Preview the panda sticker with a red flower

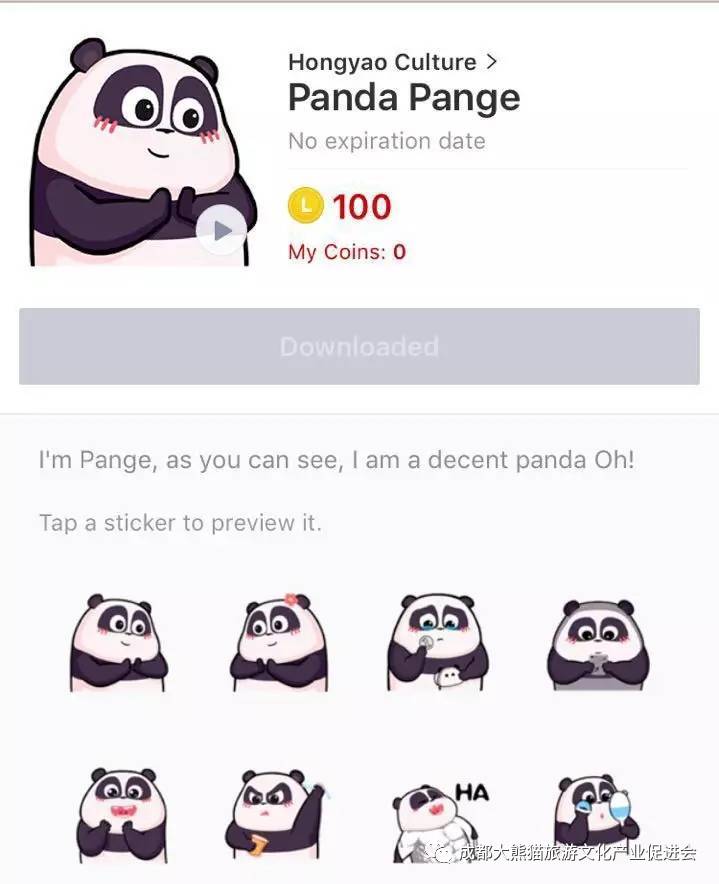click(279, 643)
